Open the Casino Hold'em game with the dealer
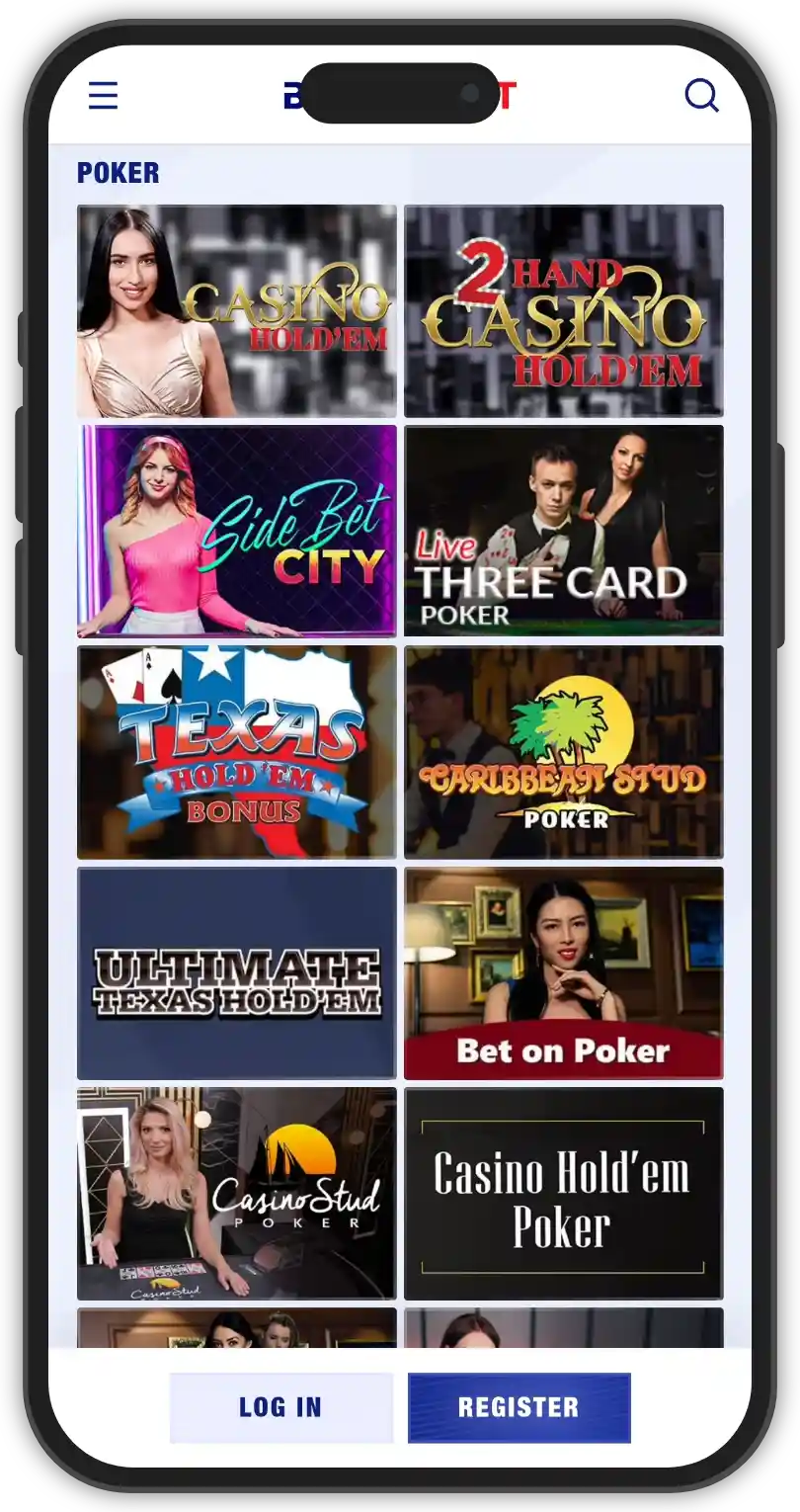The image size is (800, 1512). coord(237,310)
